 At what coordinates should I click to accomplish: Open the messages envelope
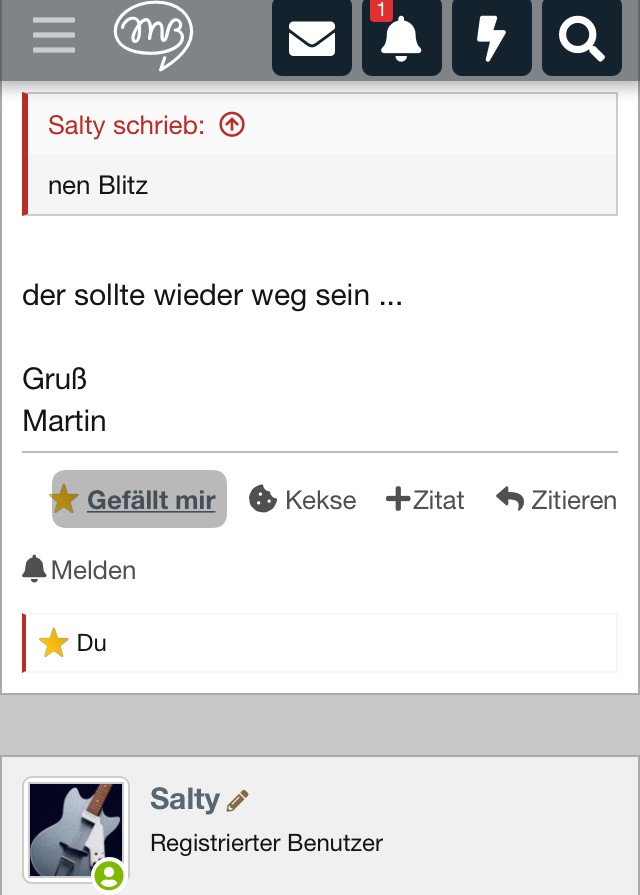coord(312,38)
